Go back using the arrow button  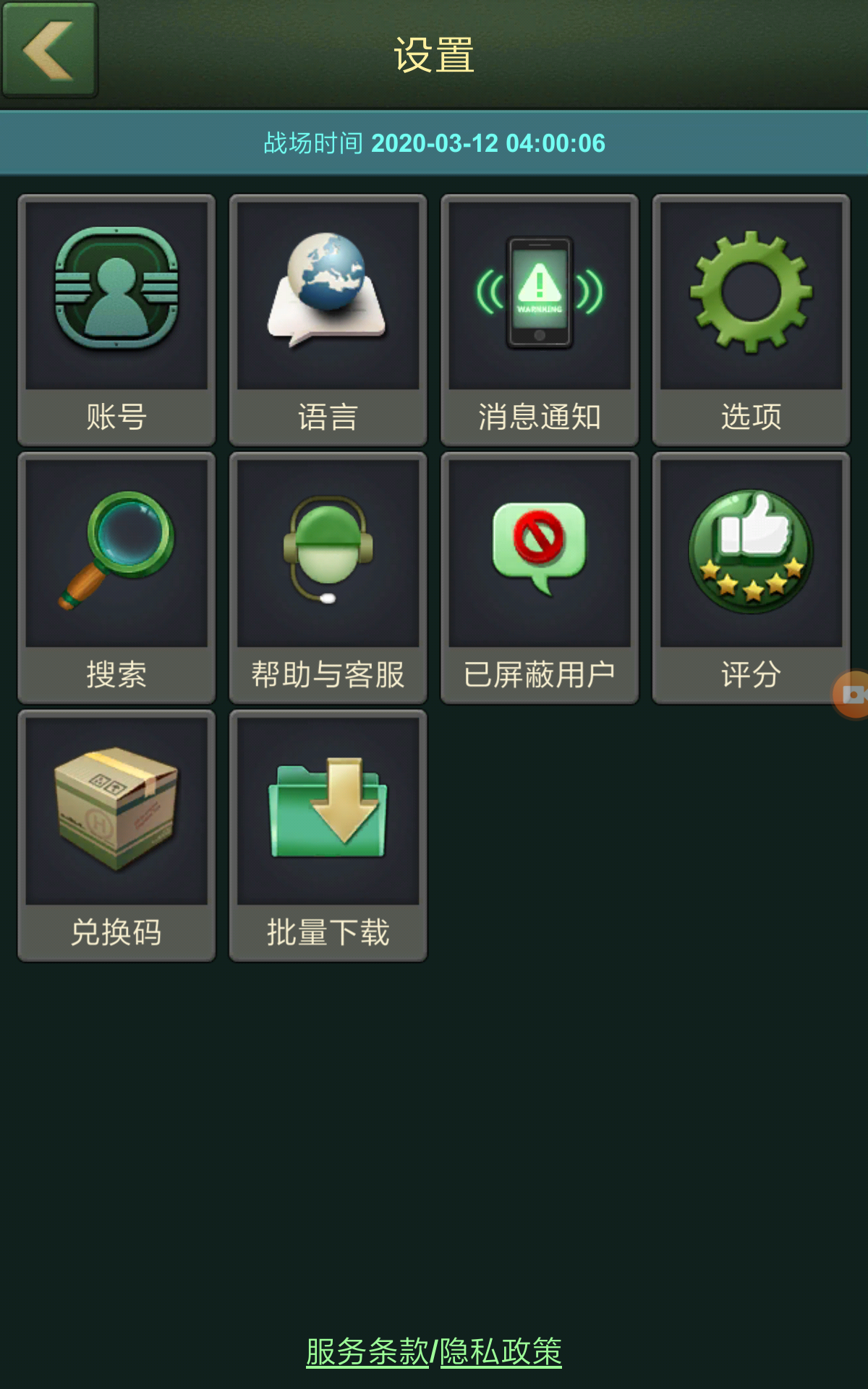49,49
